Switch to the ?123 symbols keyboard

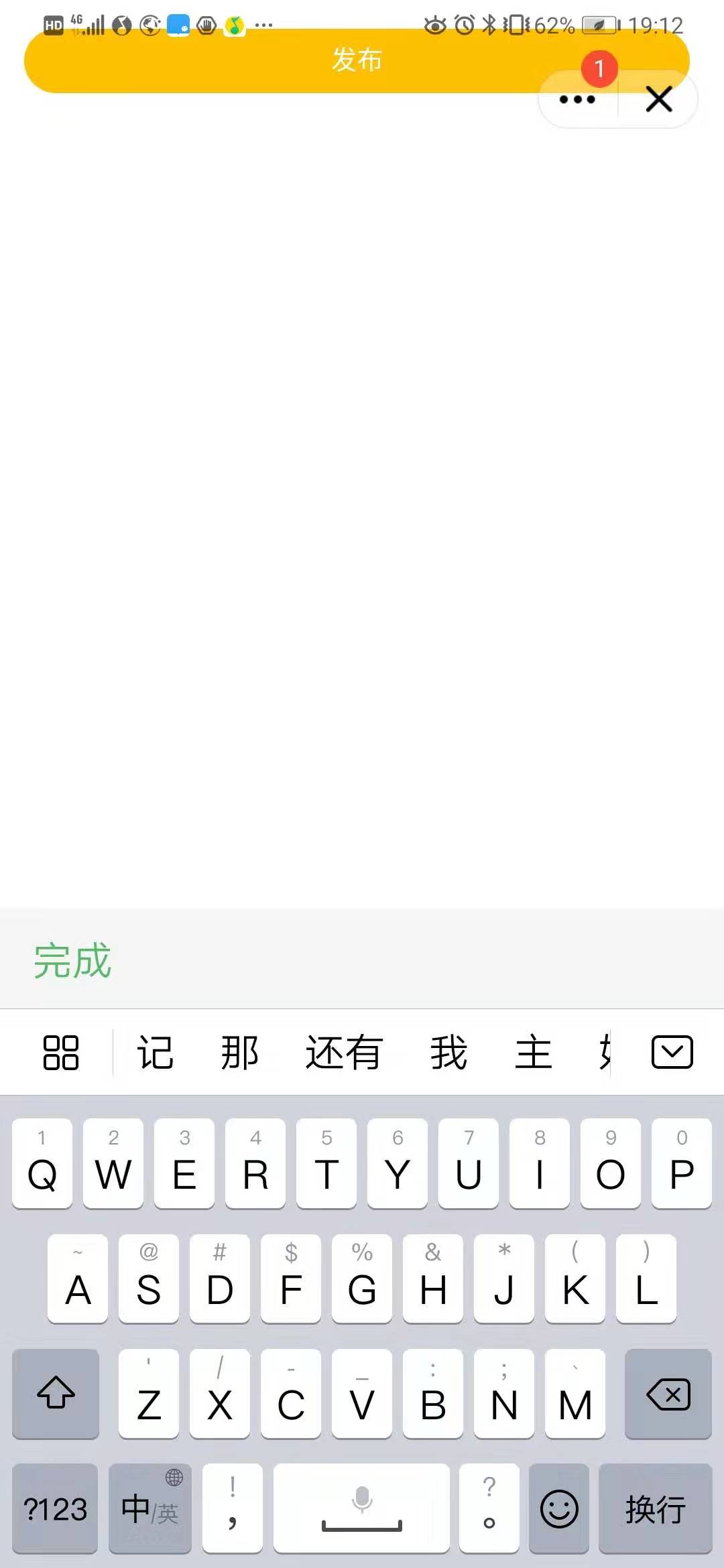click(x=55, y=1509)
